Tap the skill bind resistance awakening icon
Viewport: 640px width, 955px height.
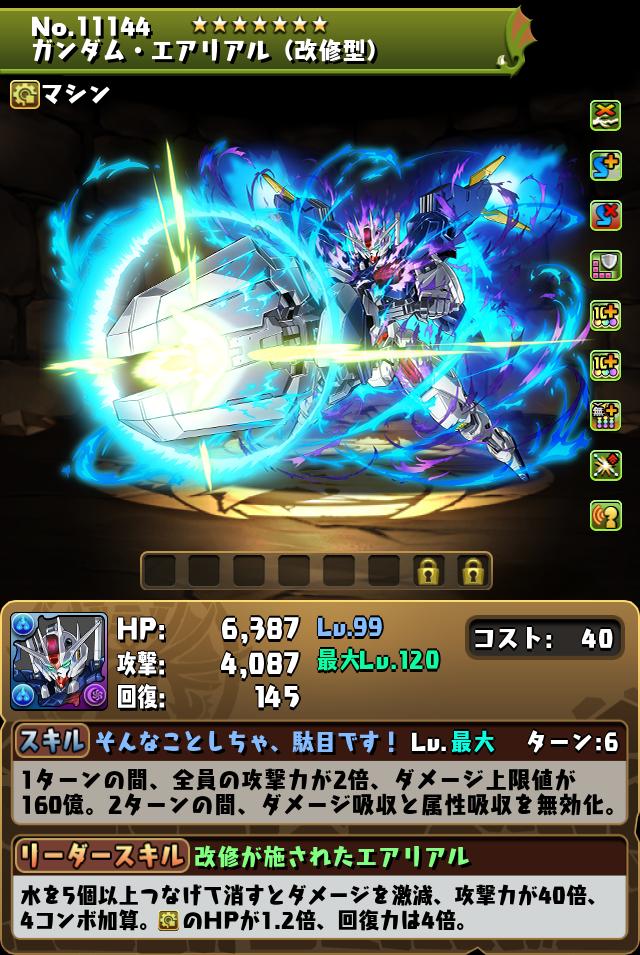606,216
